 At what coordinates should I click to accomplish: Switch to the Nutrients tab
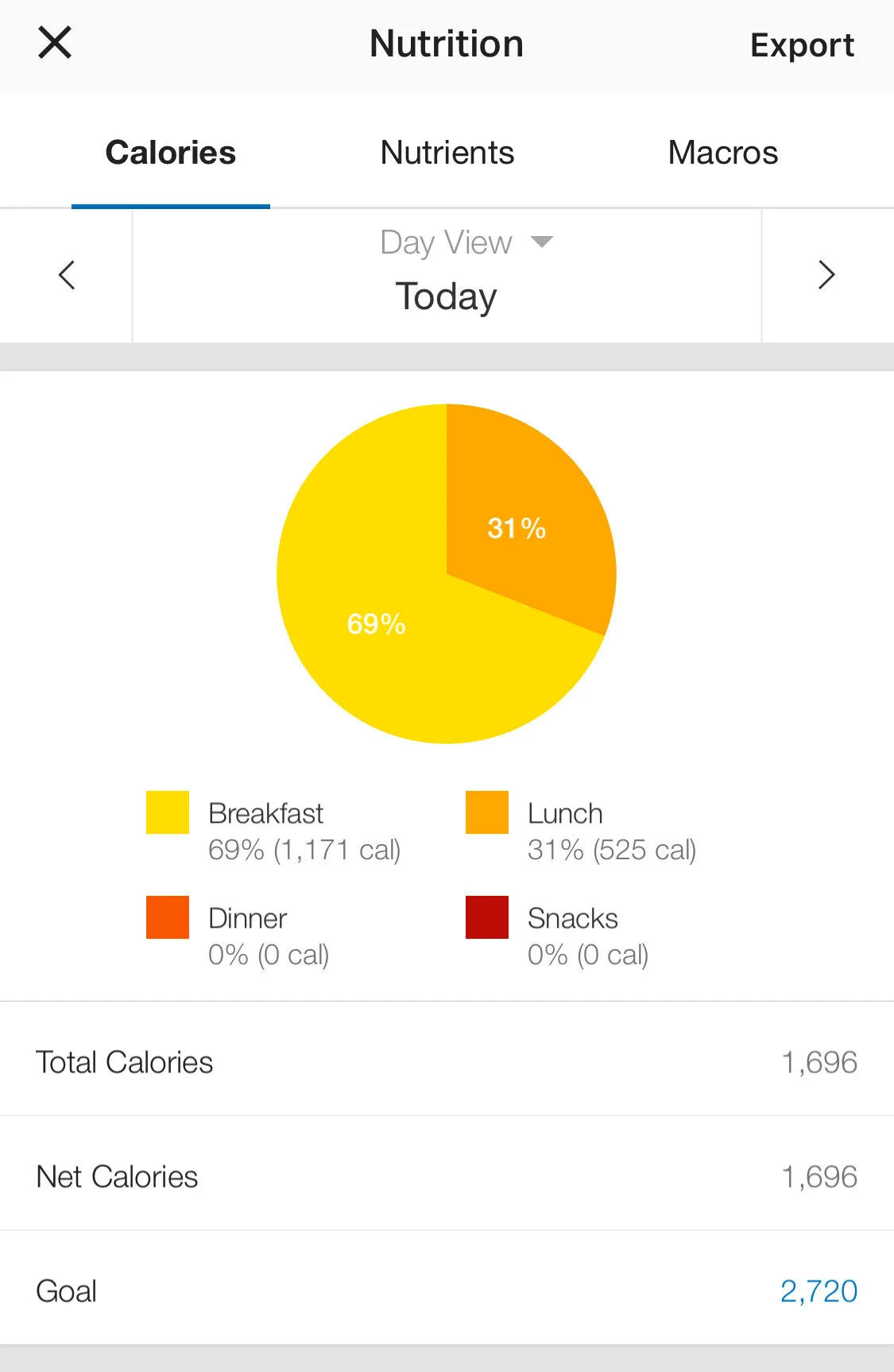click(447, 153)
